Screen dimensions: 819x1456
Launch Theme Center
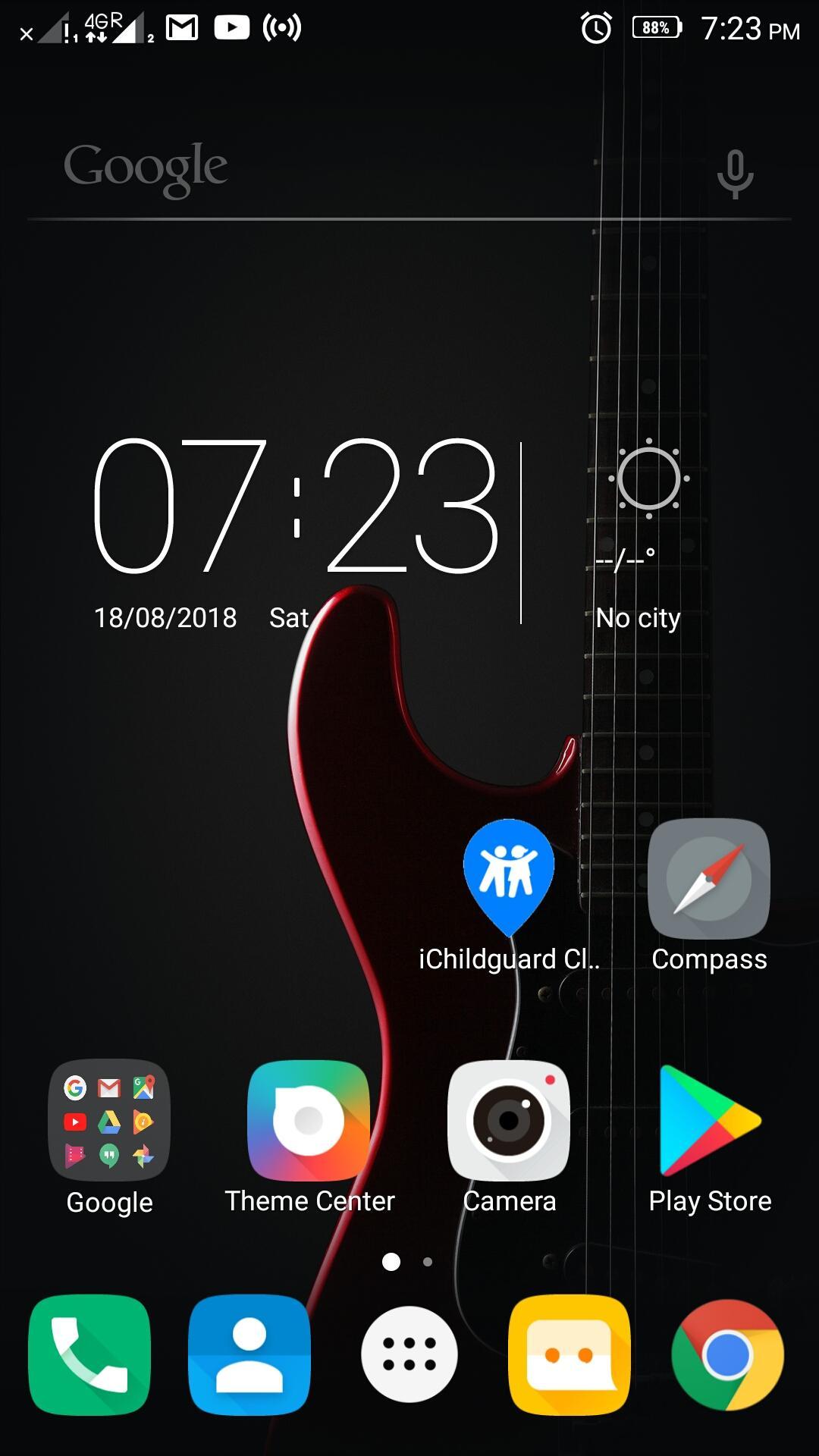point(309,1121)
